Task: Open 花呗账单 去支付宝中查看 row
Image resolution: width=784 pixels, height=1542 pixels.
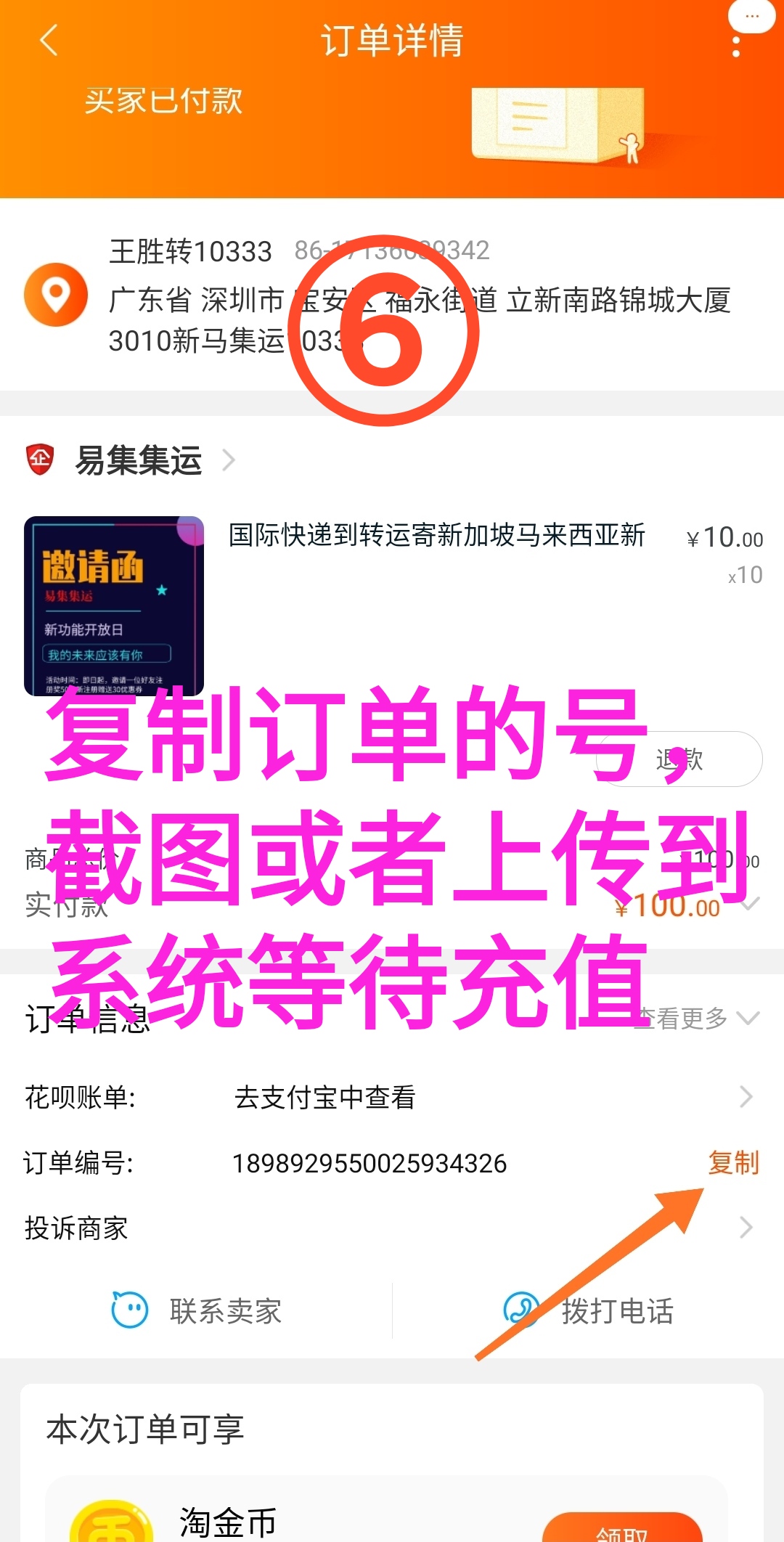Action: click(x=392, y=1097)
